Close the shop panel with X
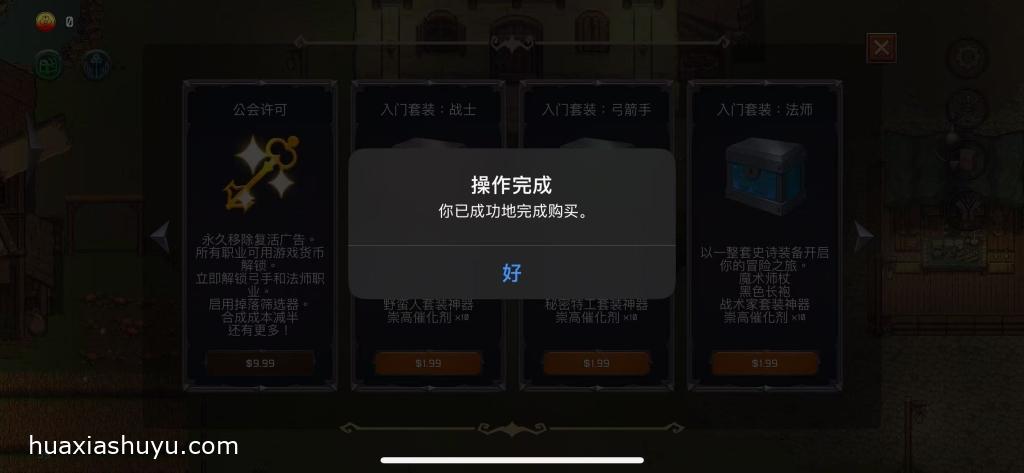 (x=881, y=47)
